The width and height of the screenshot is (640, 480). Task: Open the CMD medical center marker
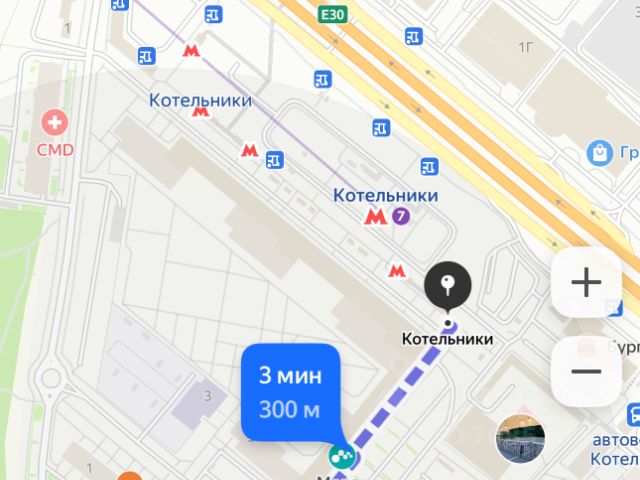pyautogui.click(x=56, y=125)
